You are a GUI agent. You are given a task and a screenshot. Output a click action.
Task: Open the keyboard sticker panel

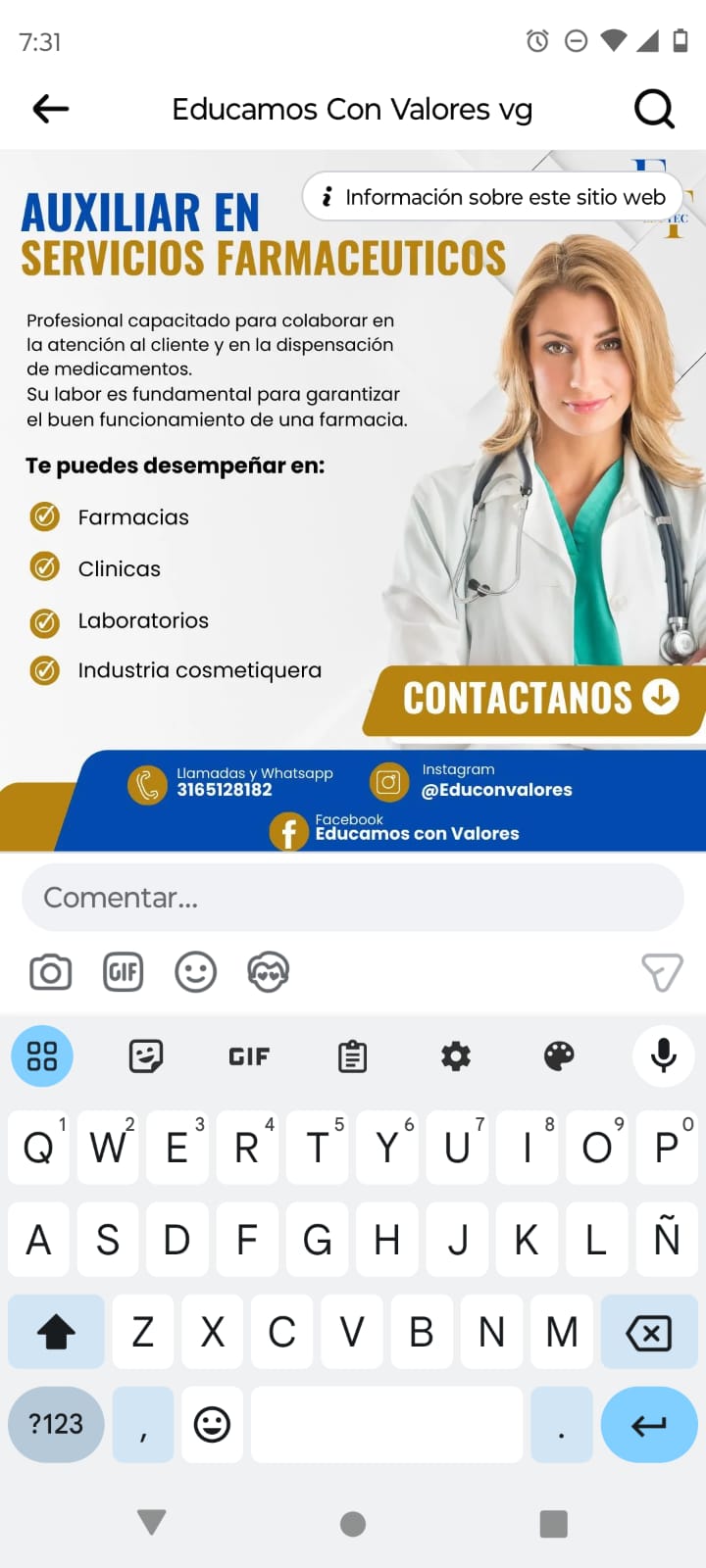coord(146,1056)
